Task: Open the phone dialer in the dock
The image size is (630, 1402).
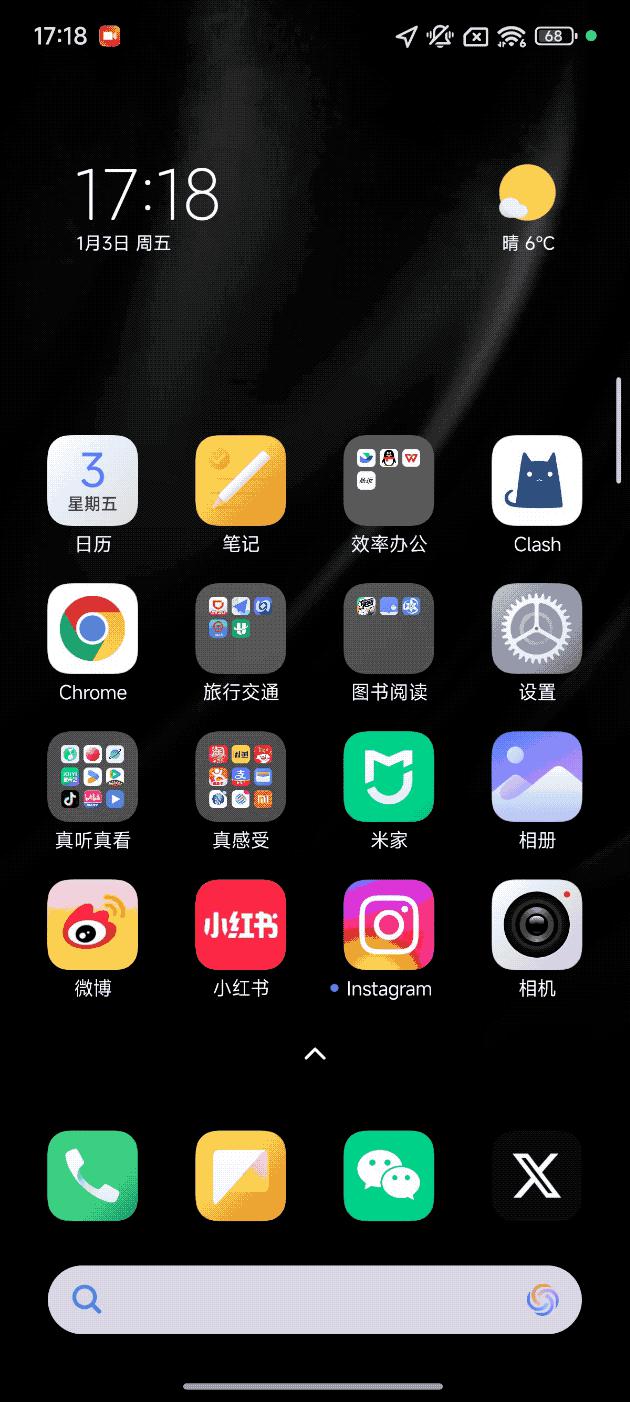Action: [x=92, y=1176]
